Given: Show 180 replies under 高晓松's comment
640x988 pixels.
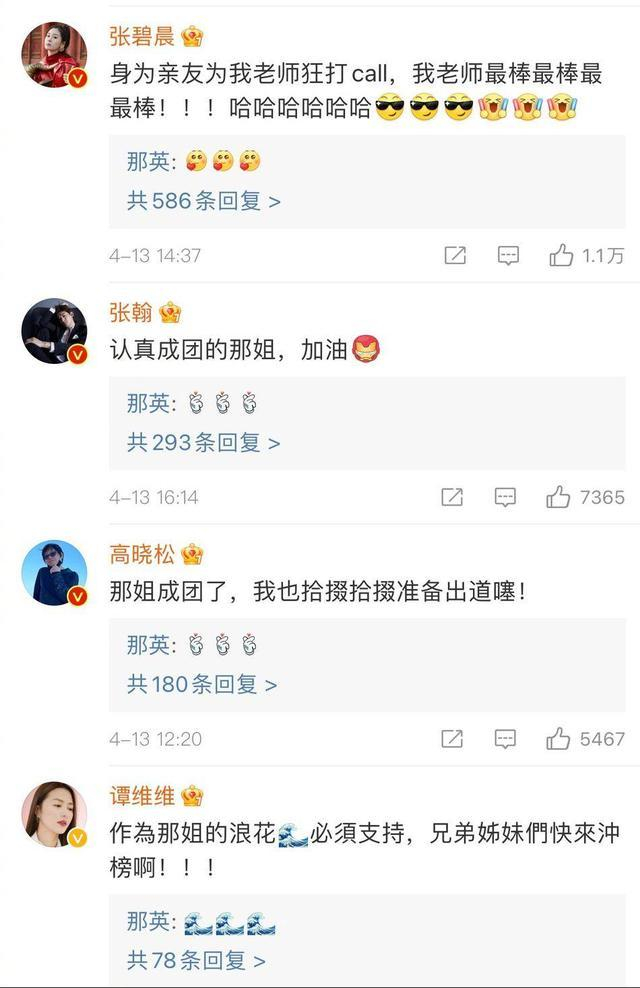Looking at the screenshot, I should click(x=201, y=684).
